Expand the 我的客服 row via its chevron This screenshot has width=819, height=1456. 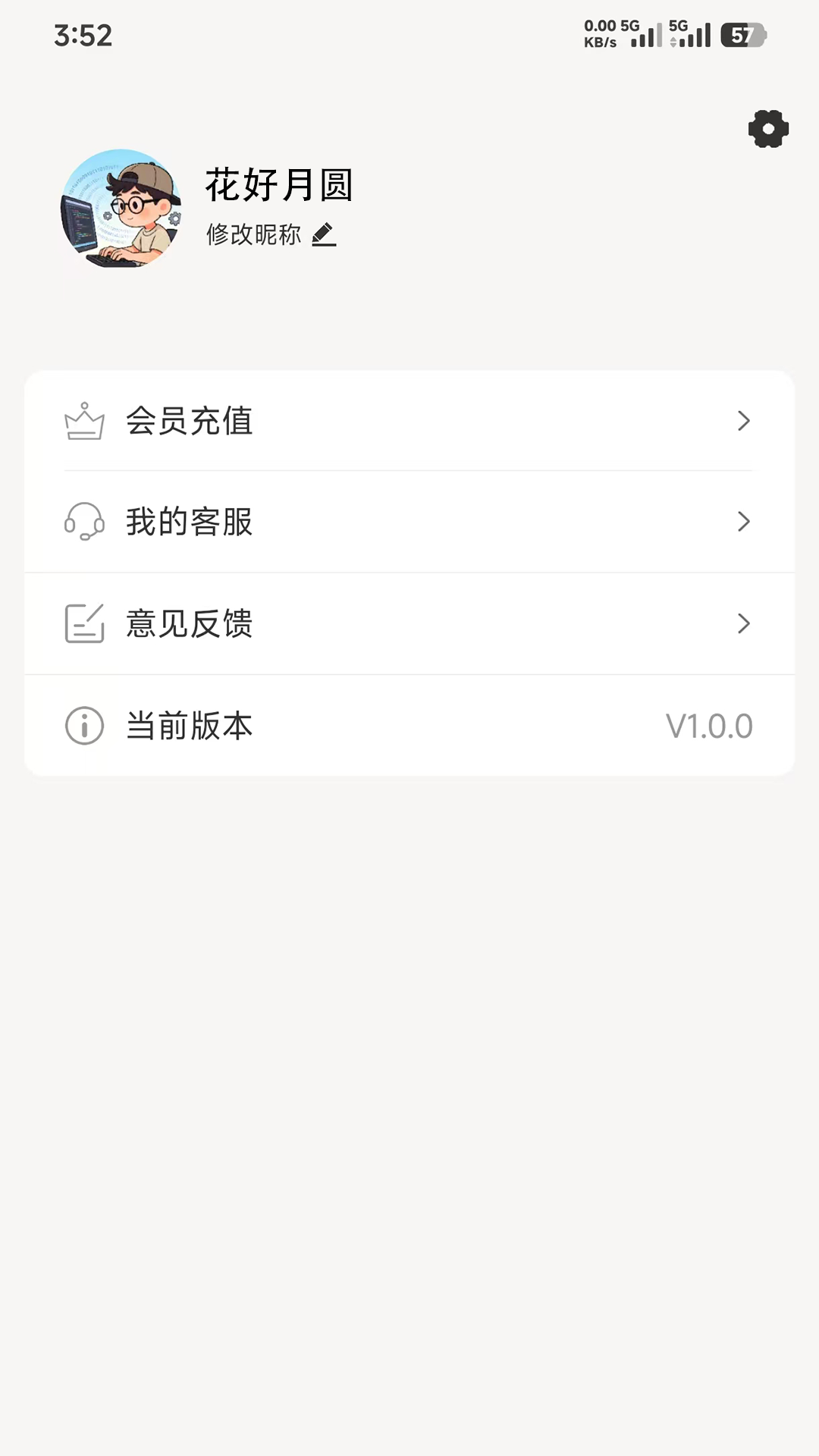[x=744, y=522]
